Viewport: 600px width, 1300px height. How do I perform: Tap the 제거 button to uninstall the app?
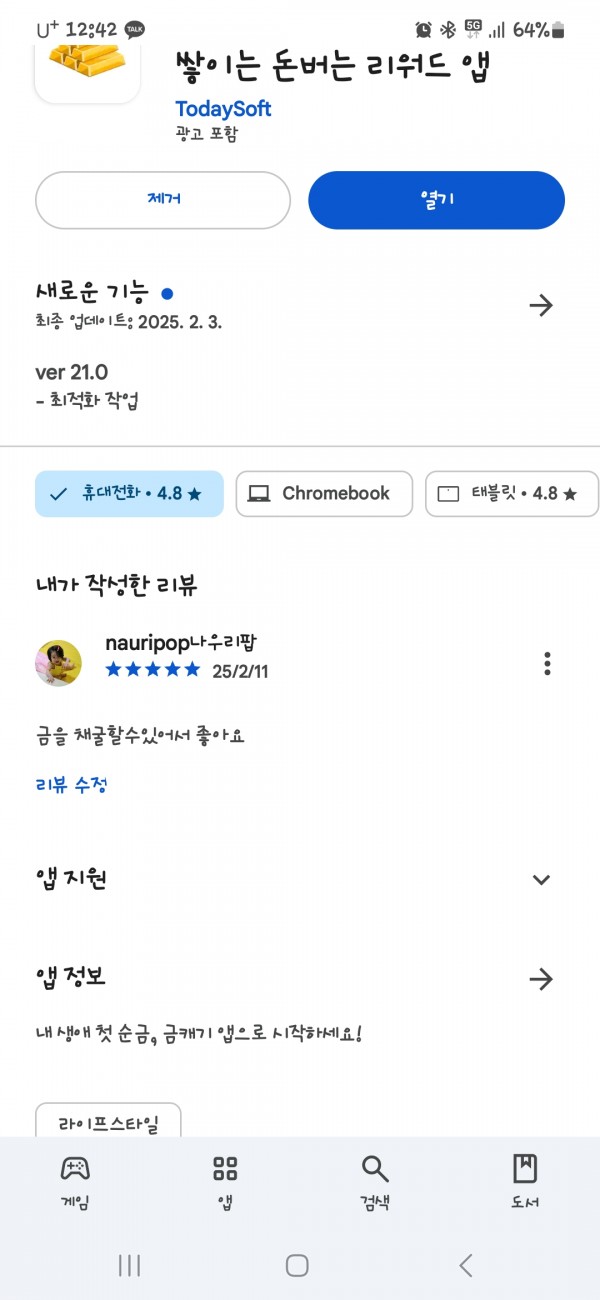[x=163, y=200]
